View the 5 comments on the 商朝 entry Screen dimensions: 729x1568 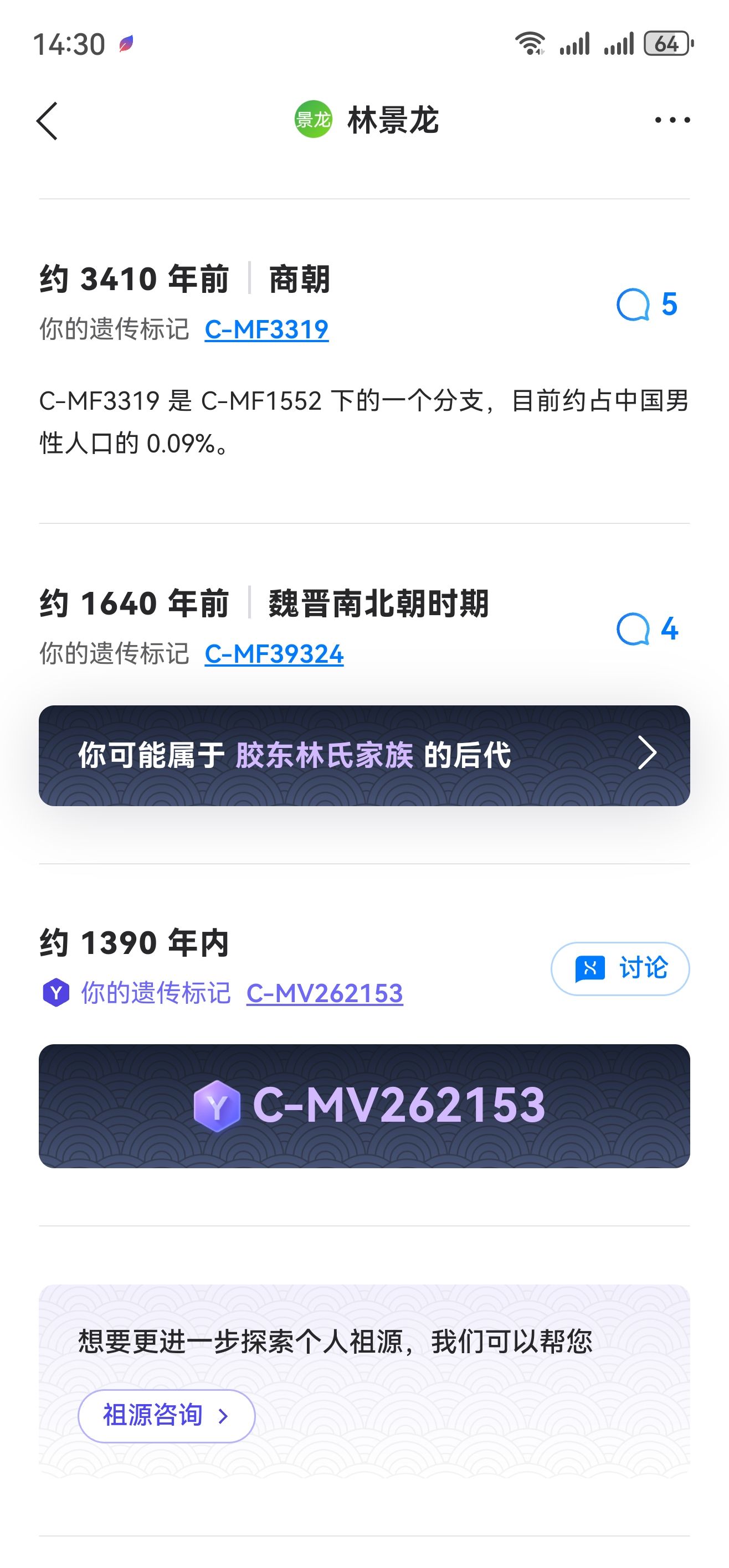point(647,305)
